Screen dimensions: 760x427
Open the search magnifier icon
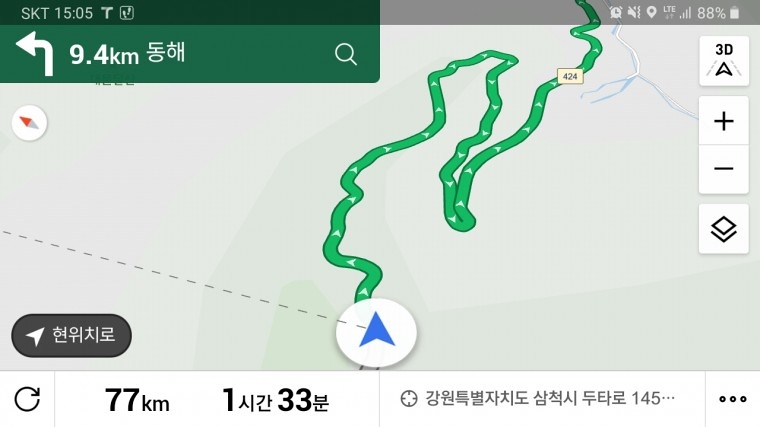click(346, 54)
